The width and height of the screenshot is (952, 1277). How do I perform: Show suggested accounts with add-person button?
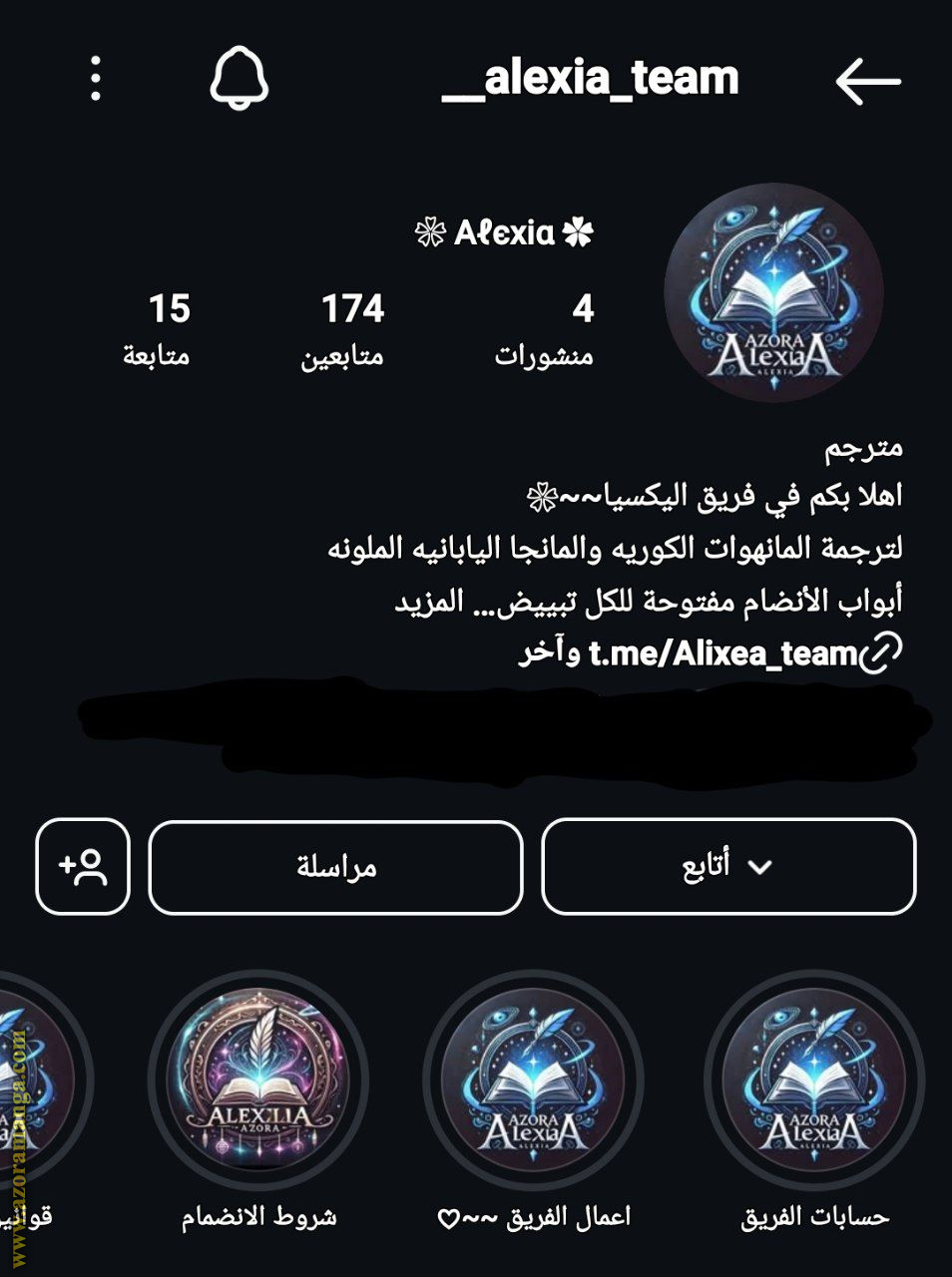(x=83, y=866)
